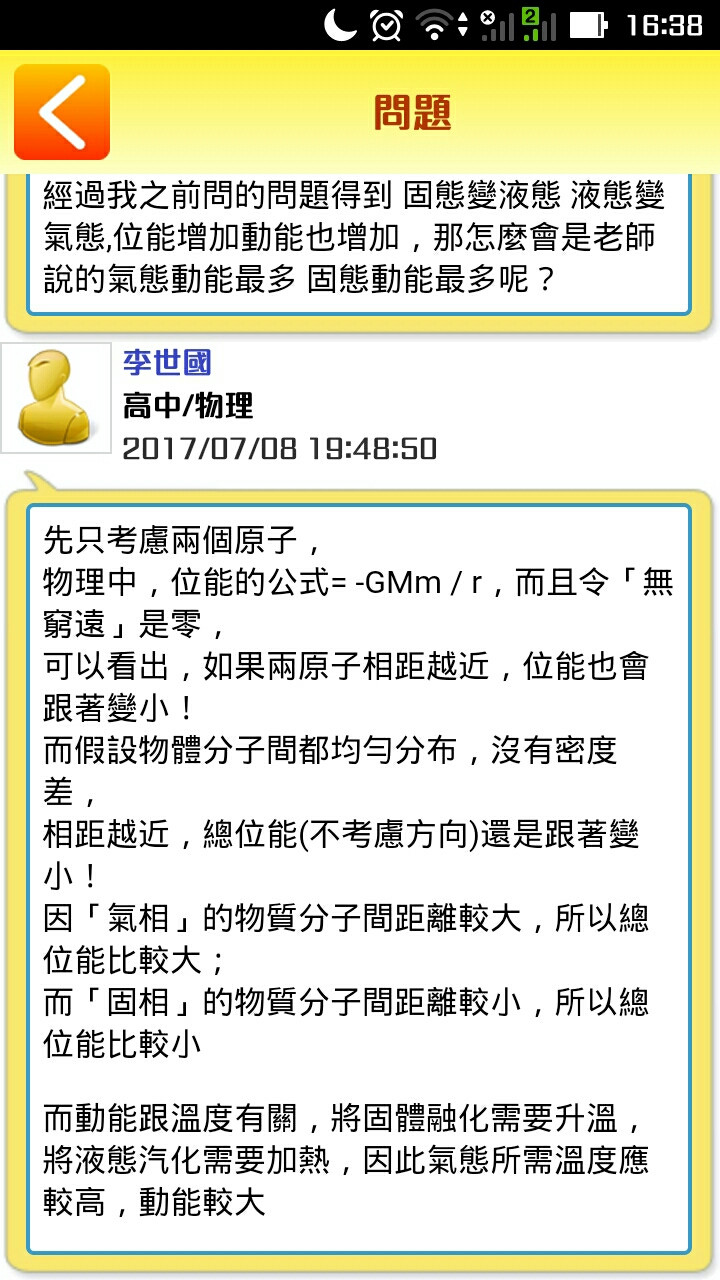Screen dimensions: 720x1280
Task: Open 李世國's profile name link
Action: click(x=166, y=362)
